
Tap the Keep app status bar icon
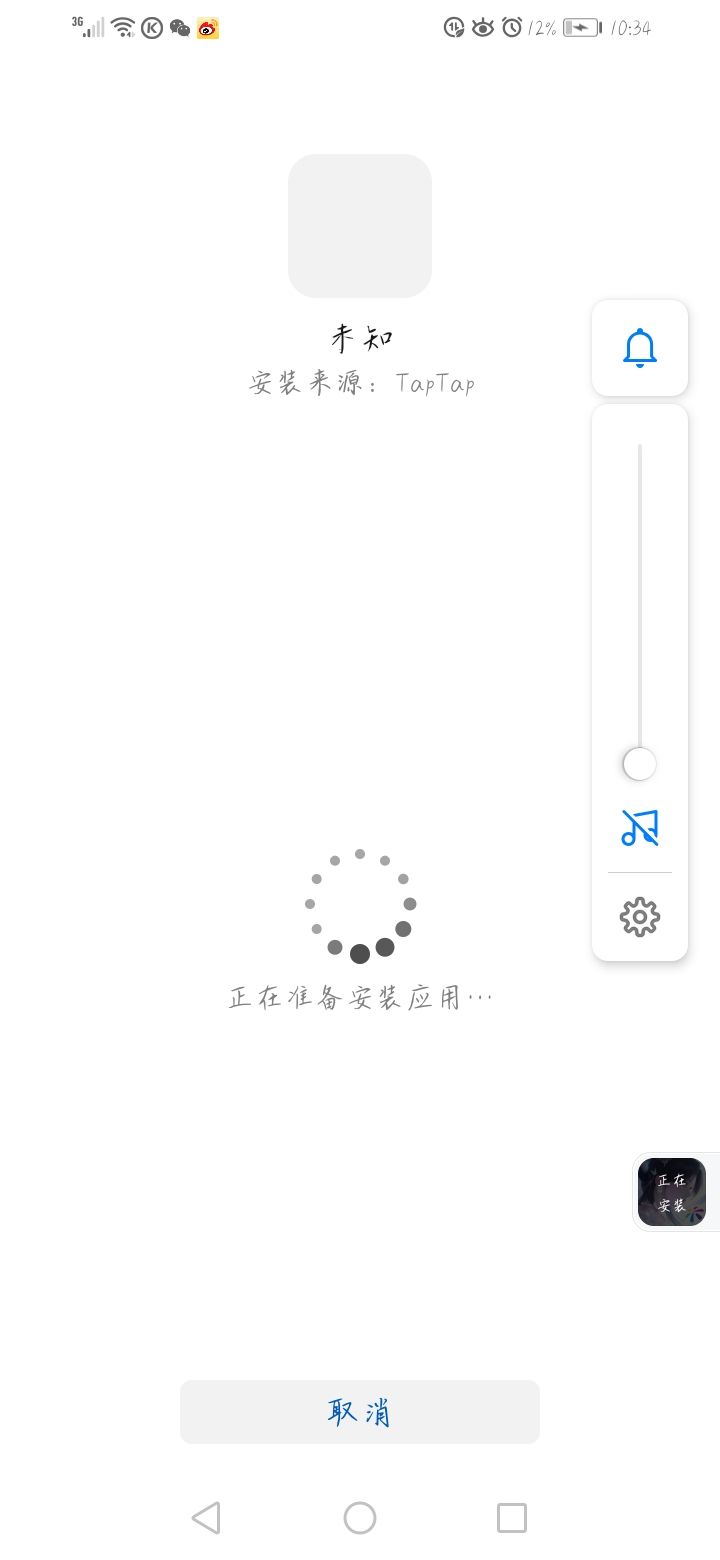pyautogui.click(x=152, y=28)
